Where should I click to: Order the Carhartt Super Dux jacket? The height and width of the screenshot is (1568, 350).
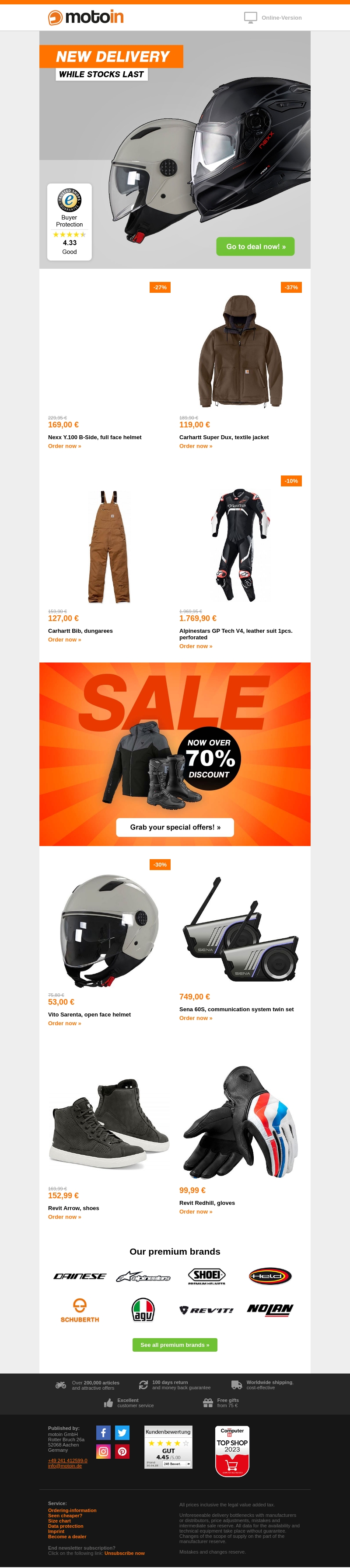tap(196, 446)
